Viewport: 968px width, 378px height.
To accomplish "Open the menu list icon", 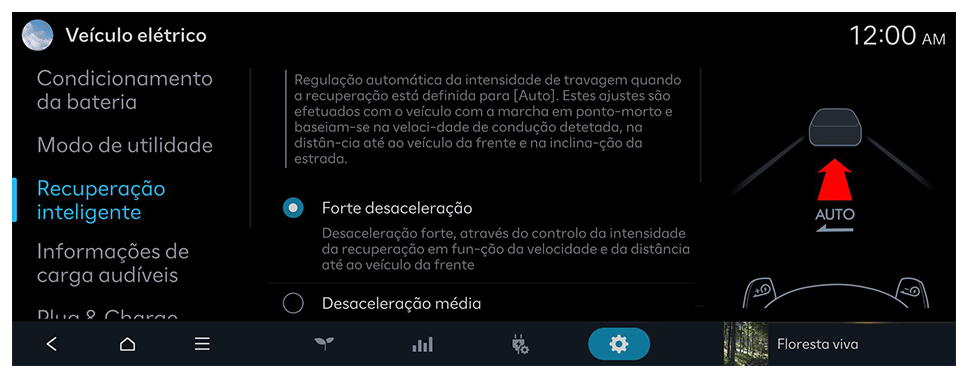I will tap(202, 344).
